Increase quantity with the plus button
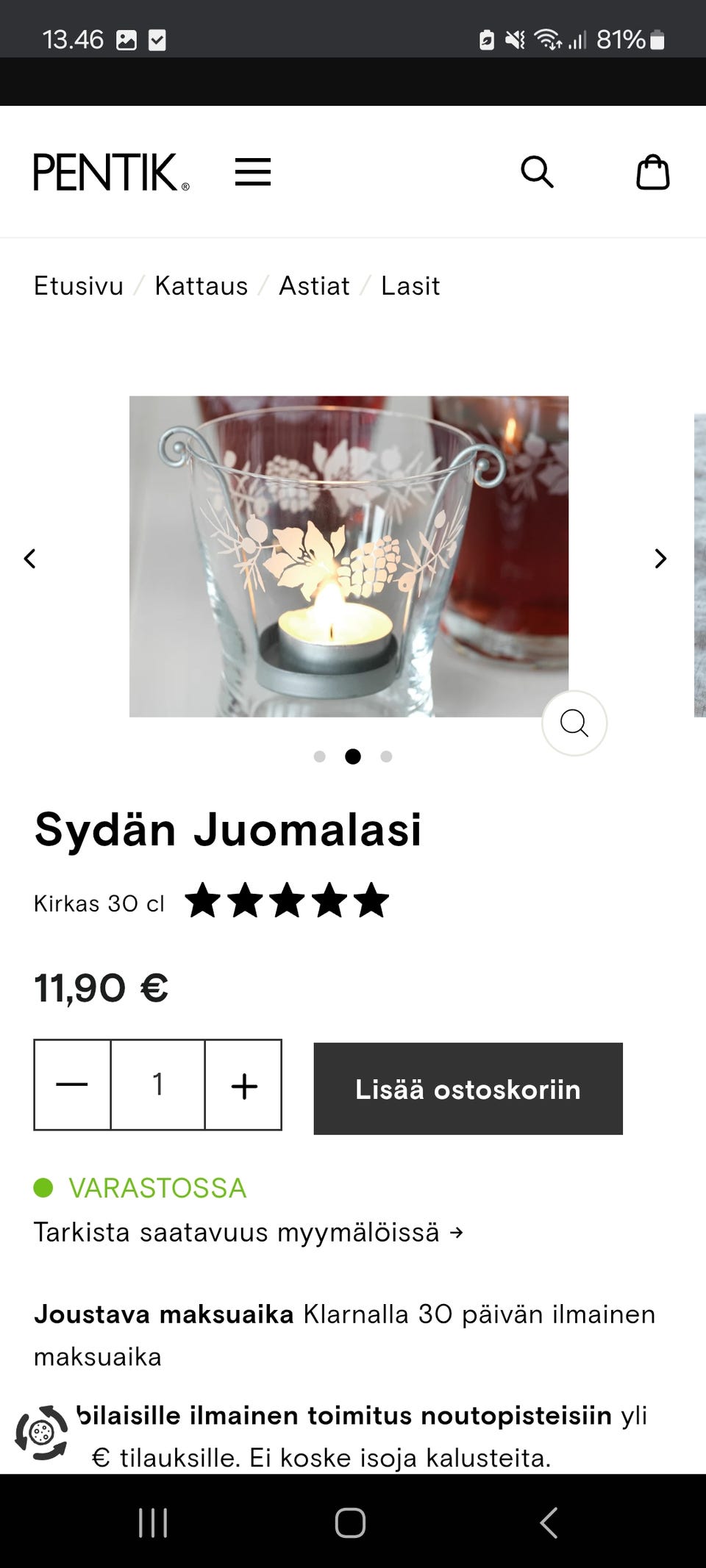Image resolution: width=706 pixels, height=1568 pixels. [243, 1084]
